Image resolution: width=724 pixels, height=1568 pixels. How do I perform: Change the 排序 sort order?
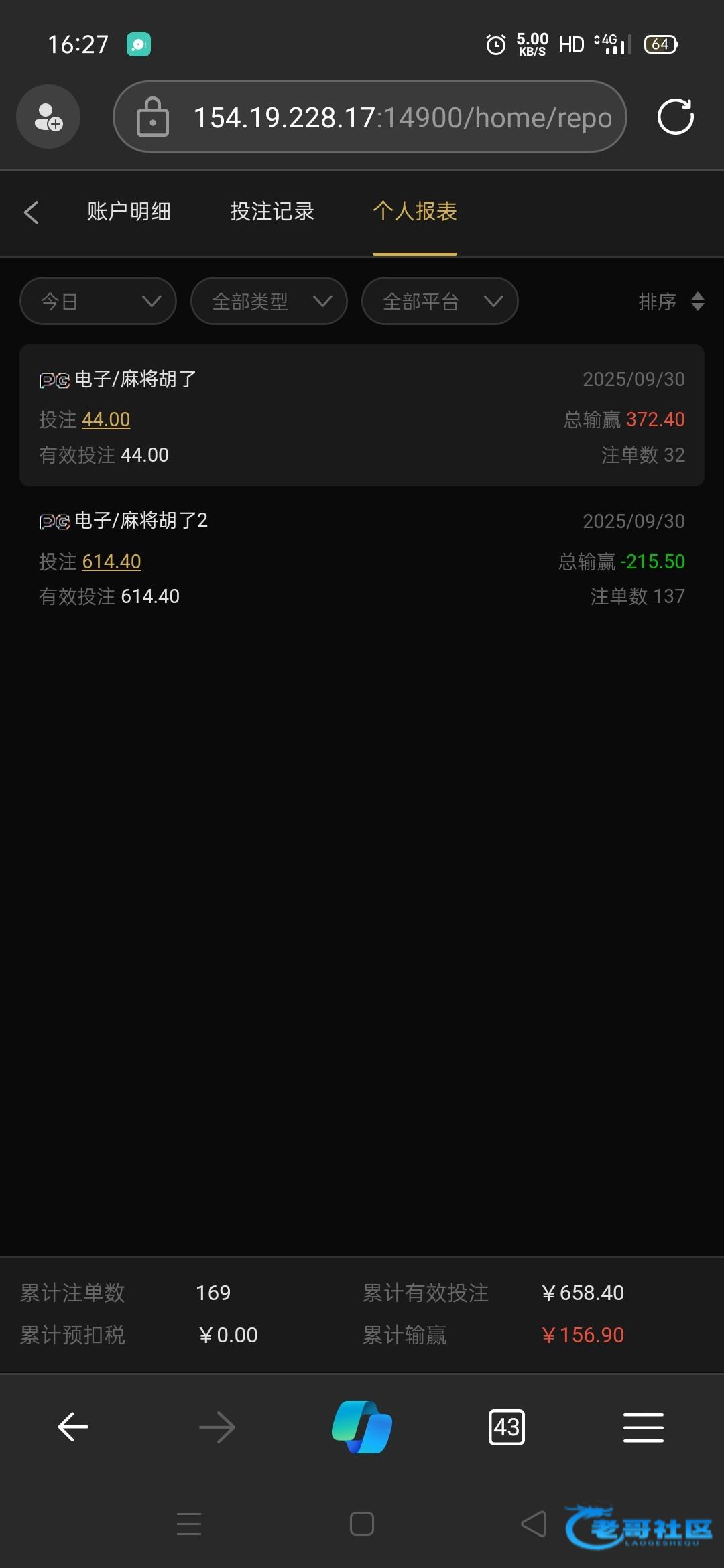coord(670,301)
